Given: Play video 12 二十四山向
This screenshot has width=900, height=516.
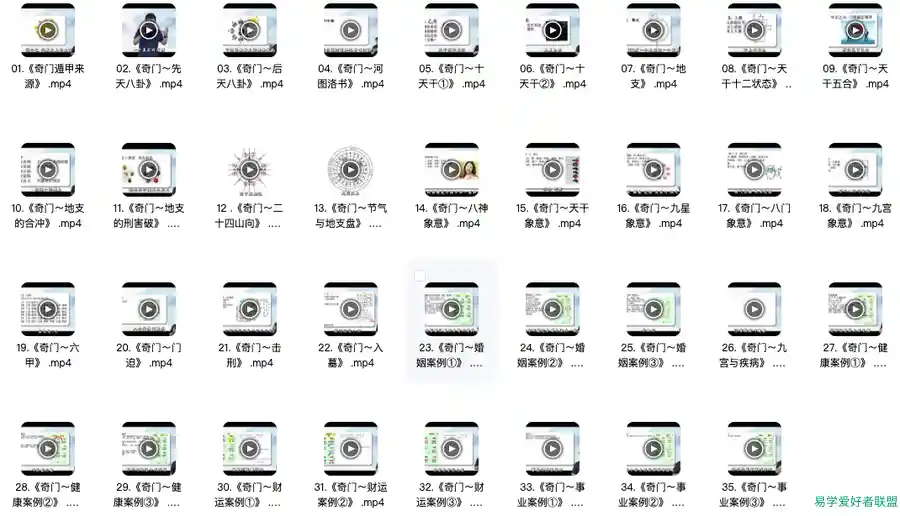Looking at the screenshot, I should (x=250, y=169).
